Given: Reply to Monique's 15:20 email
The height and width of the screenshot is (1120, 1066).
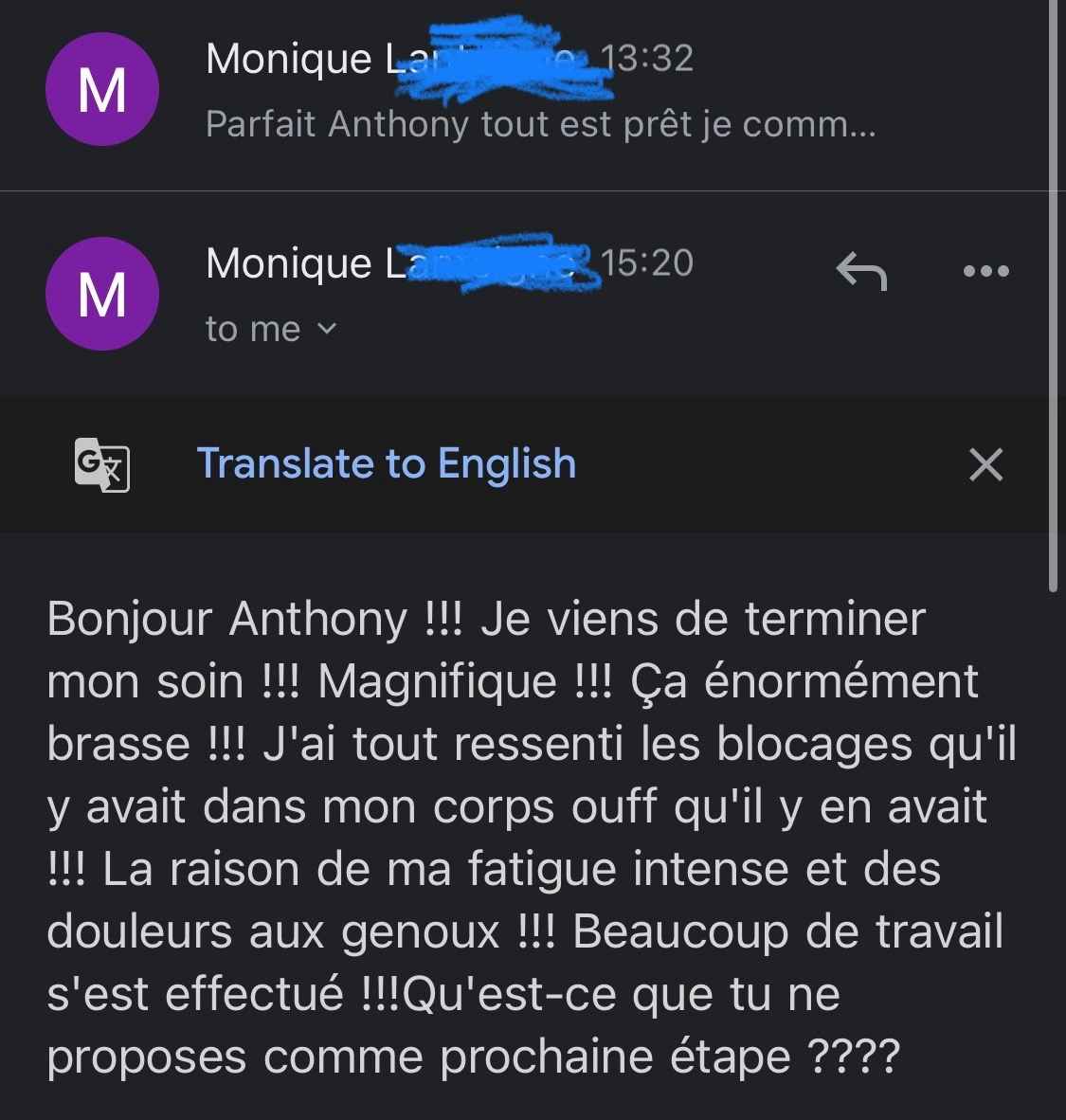Looking at the screenshot, I should point(861,272).
